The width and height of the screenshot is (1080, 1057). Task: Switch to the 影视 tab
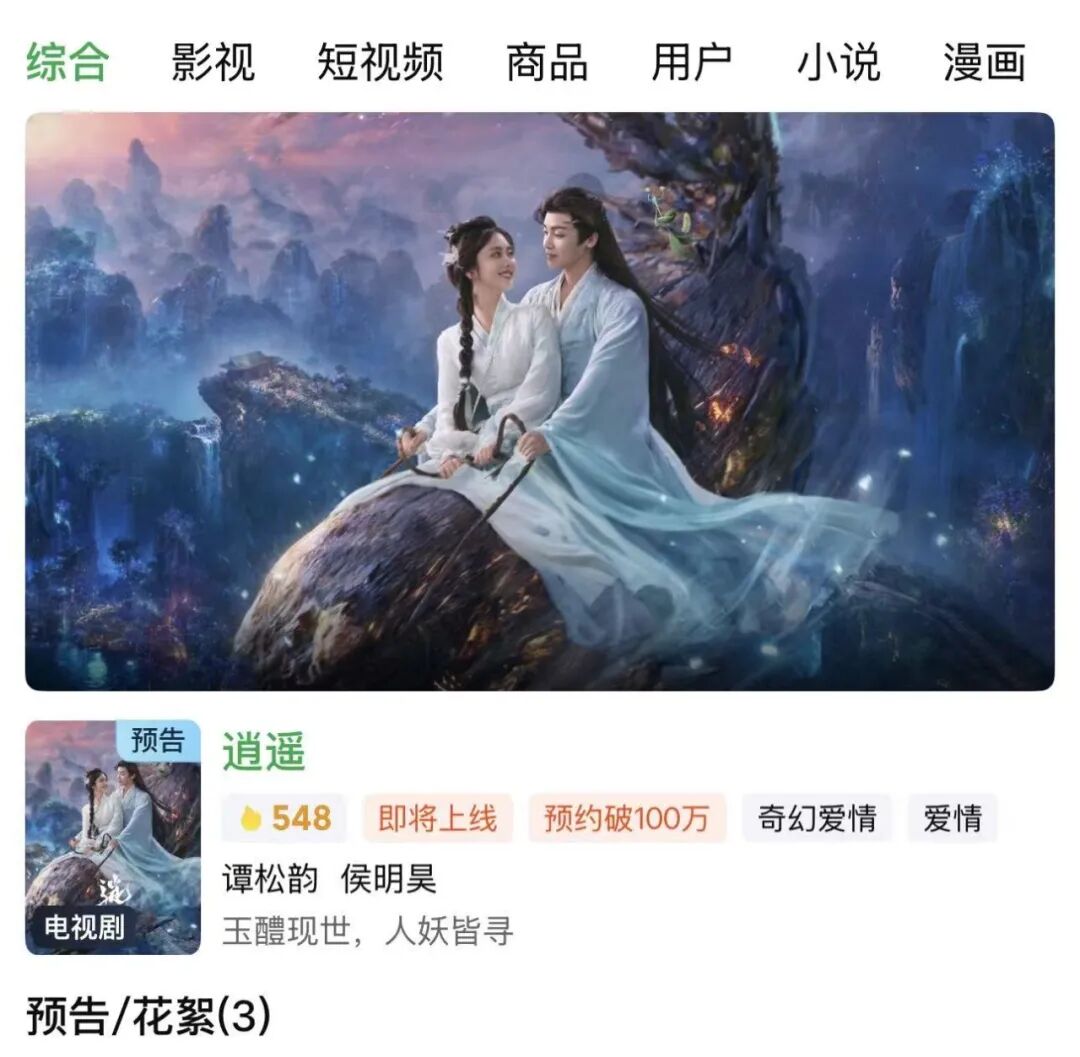click(213, 62)
